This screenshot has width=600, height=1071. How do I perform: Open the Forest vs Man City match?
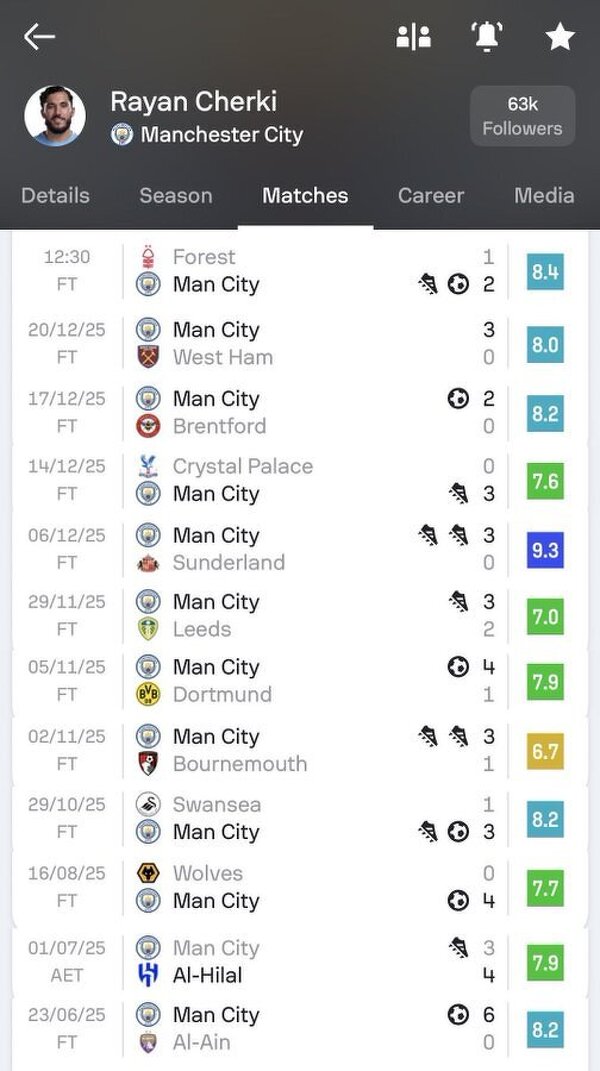pos(300,271)
